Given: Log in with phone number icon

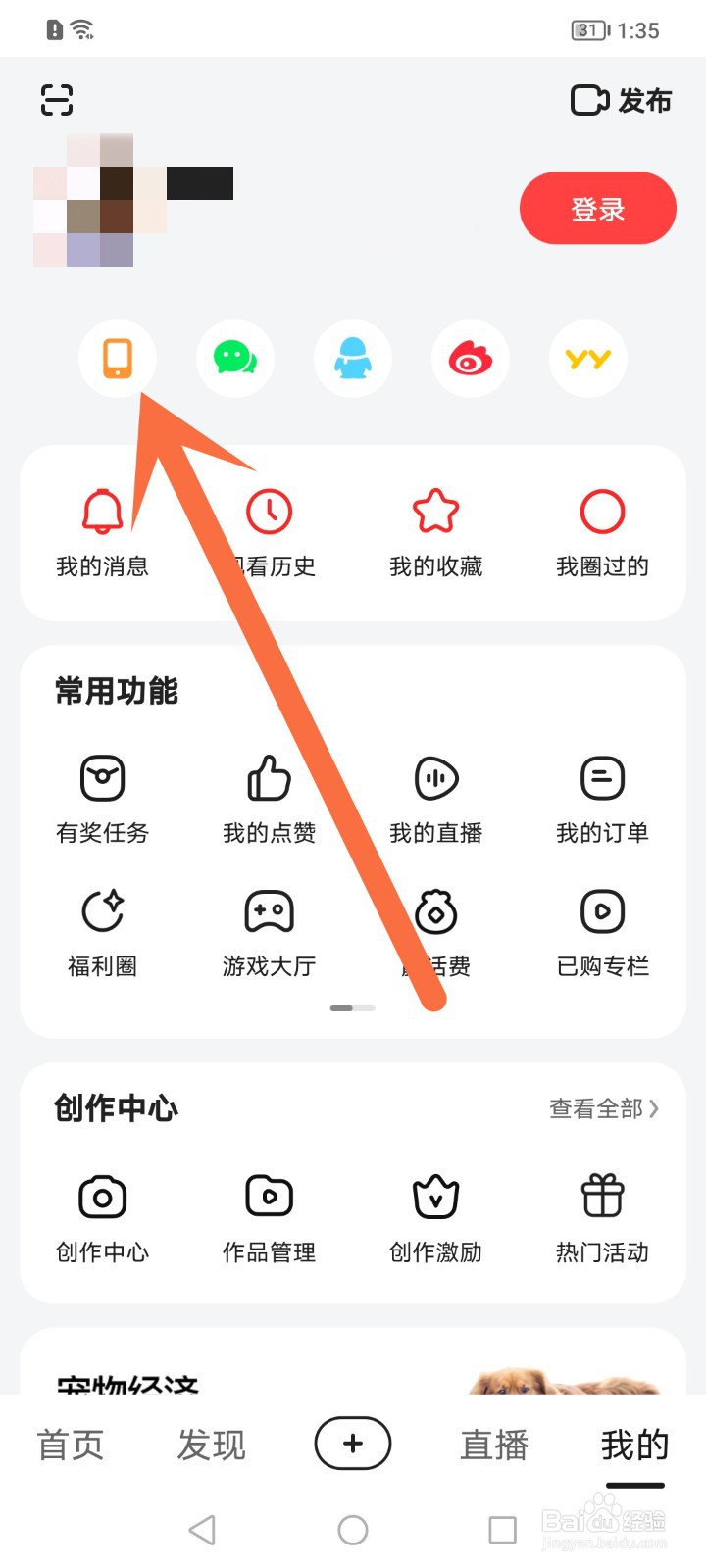Looking at the screenshot, I should coord(118,359).
